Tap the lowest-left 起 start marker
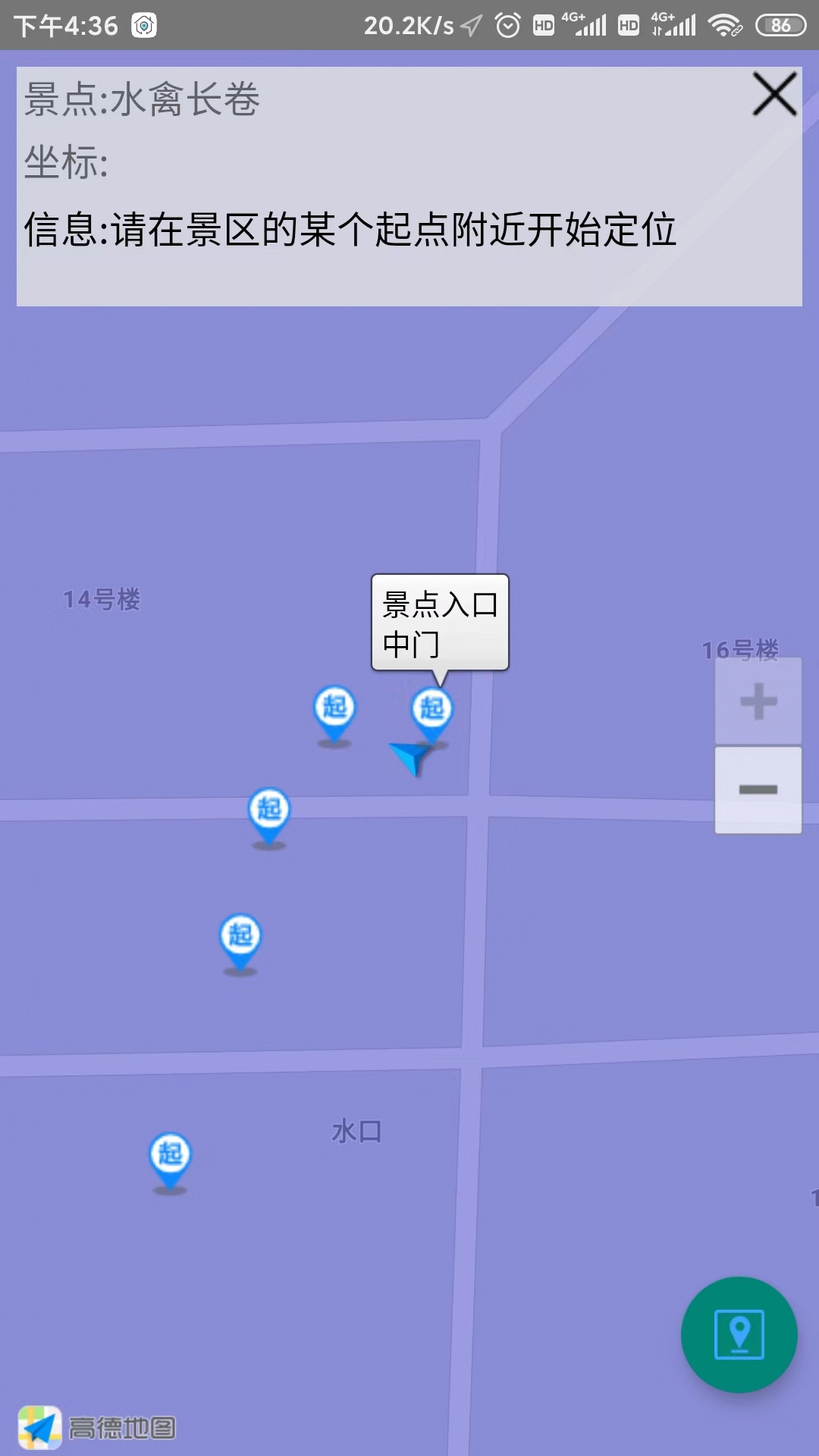Screen dimensions: 819x1456 click(239, 934)
